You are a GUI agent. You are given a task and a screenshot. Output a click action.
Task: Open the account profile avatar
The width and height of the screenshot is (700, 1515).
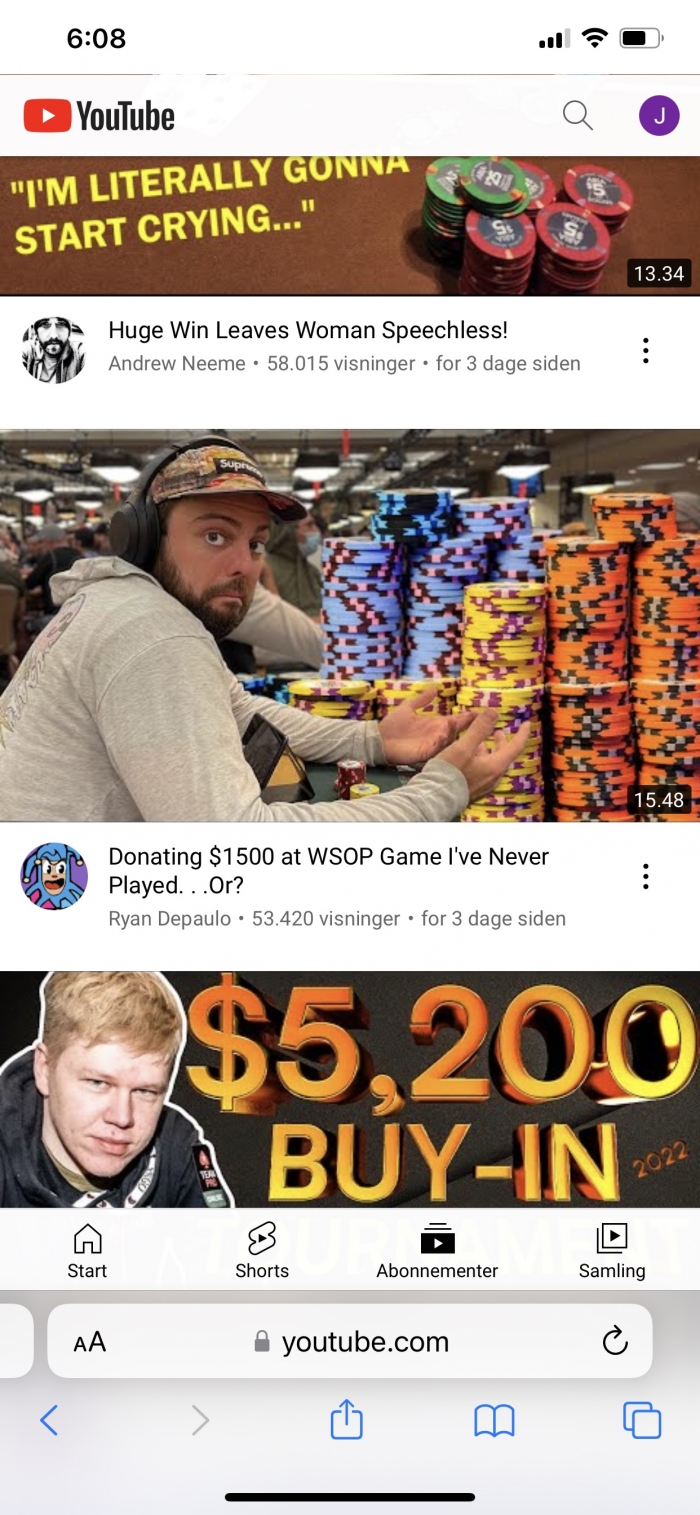click(658, 116)
